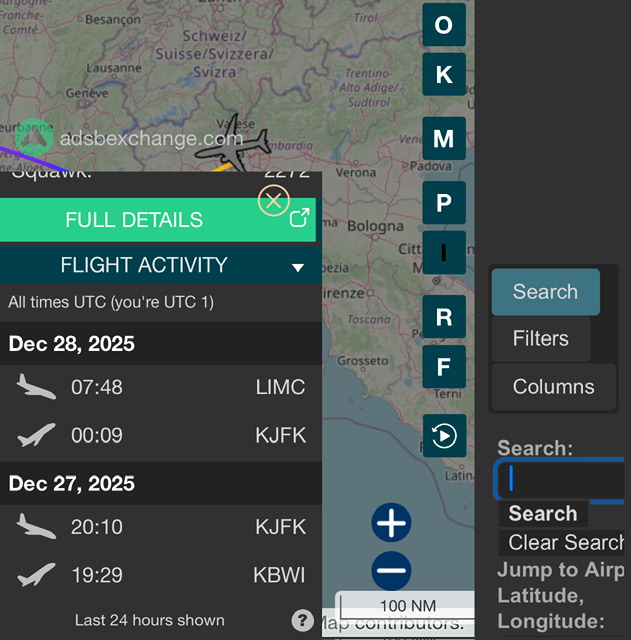Switch to the Columns tab
The width and height of the screenshot is (631, 640).
point(553,387)
